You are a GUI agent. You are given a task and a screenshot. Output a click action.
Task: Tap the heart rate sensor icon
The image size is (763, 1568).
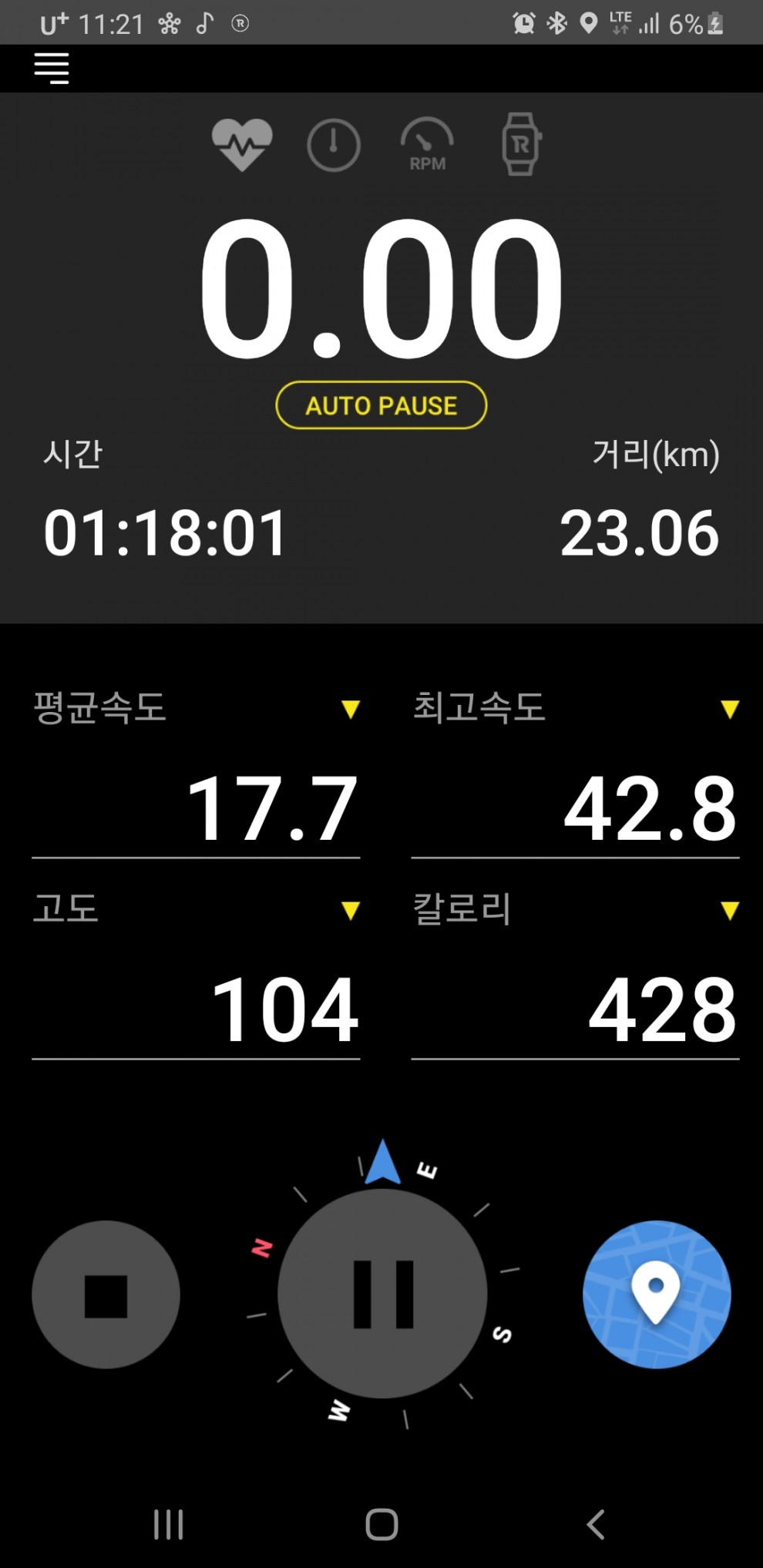click(242, 144)
